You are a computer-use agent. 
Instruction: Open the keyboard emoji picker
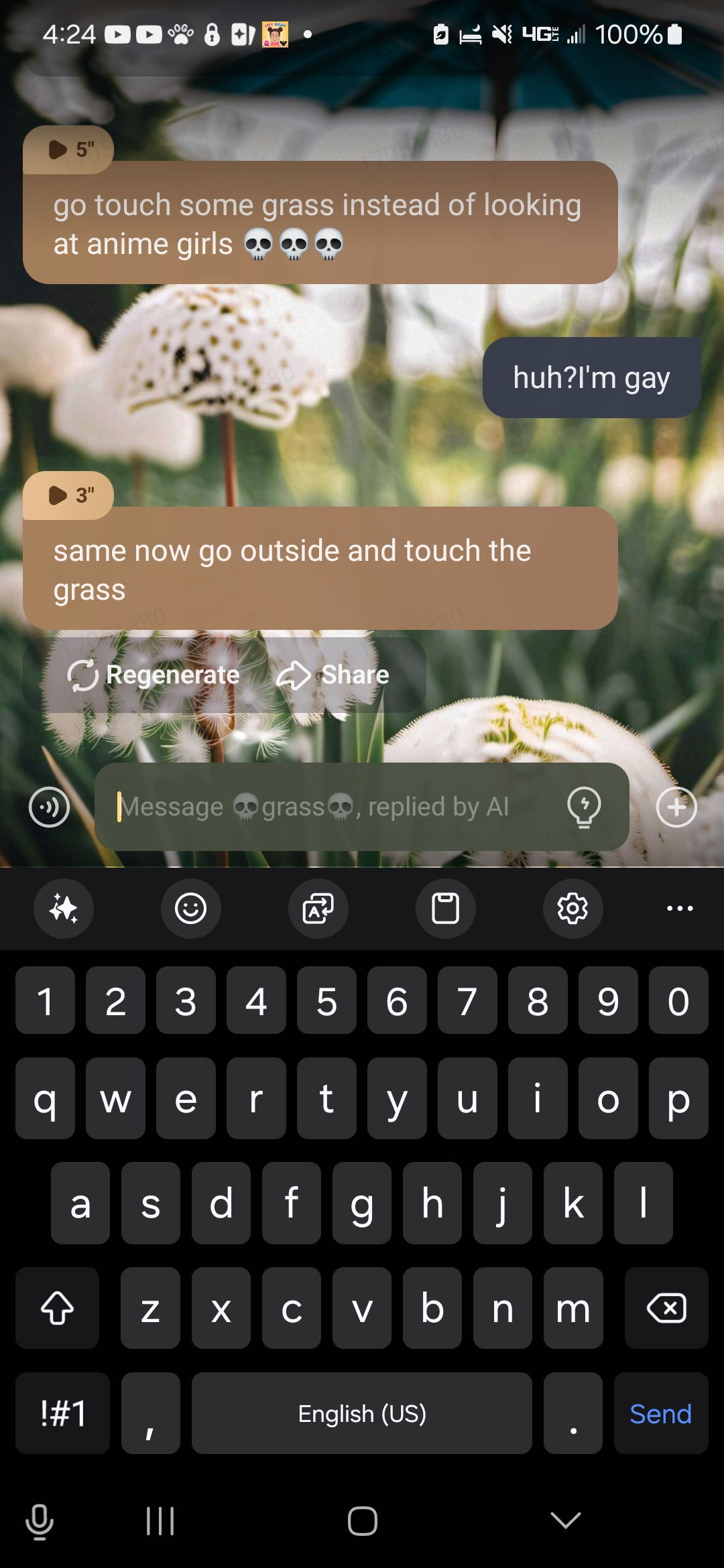(x=191, y=909)
